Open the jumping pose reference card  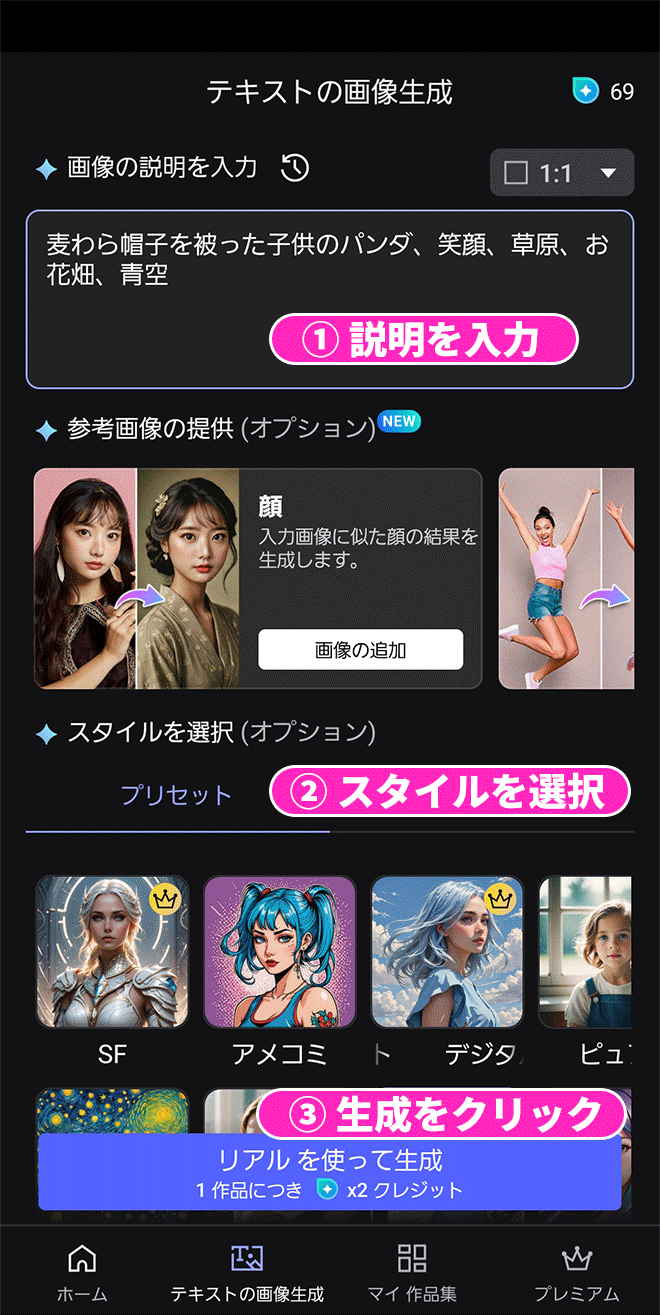566,578
